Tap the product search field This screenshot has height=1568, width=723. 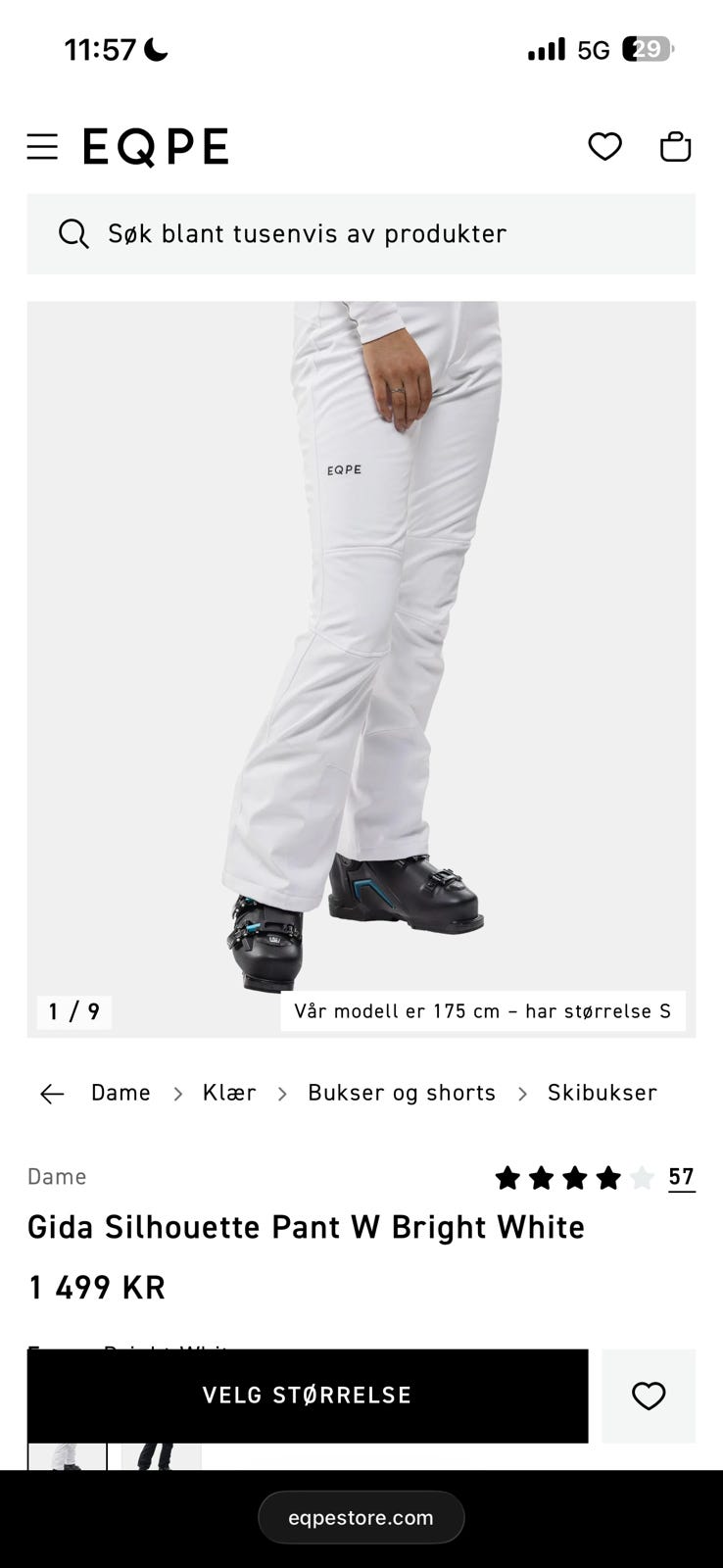coord(361,233)
